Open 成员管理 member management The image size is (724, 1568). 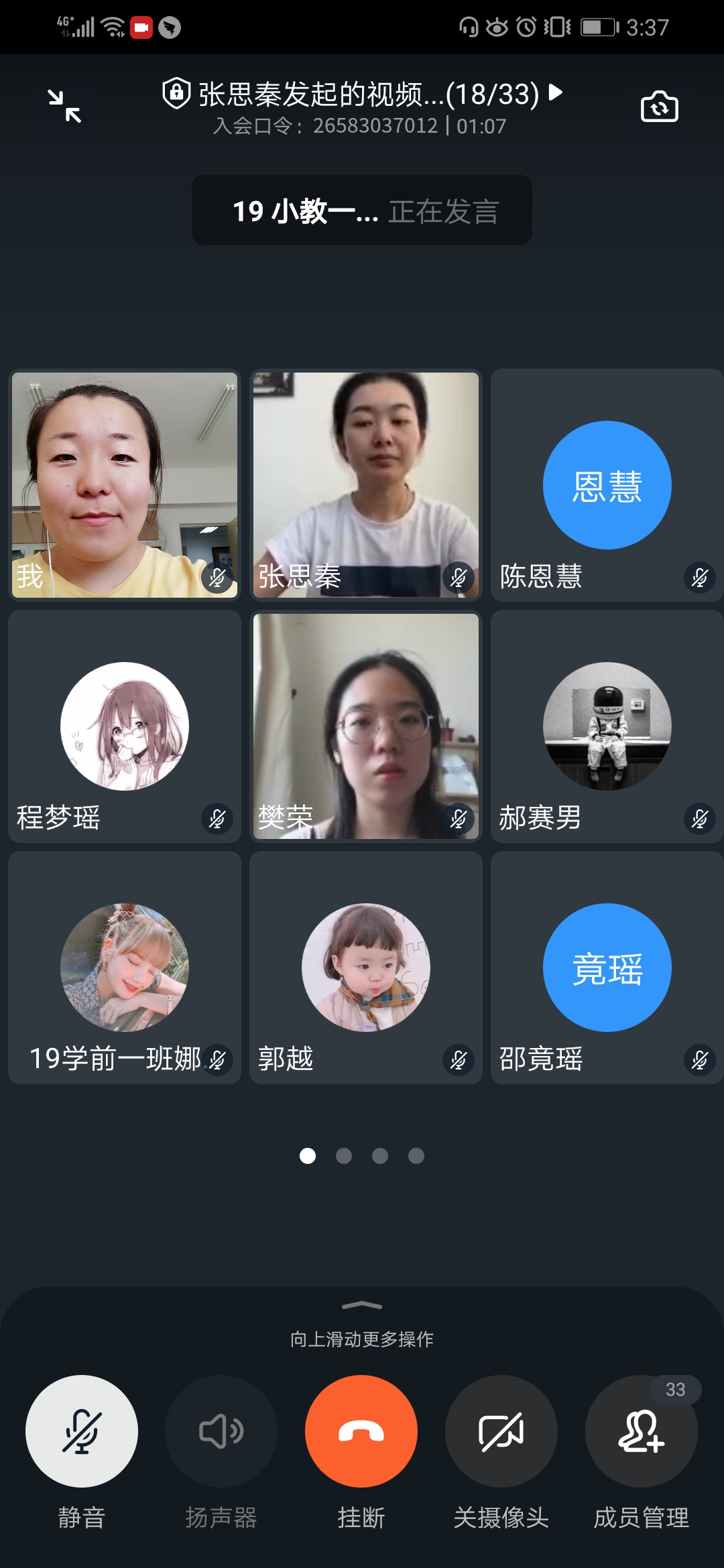(642, 1431)
